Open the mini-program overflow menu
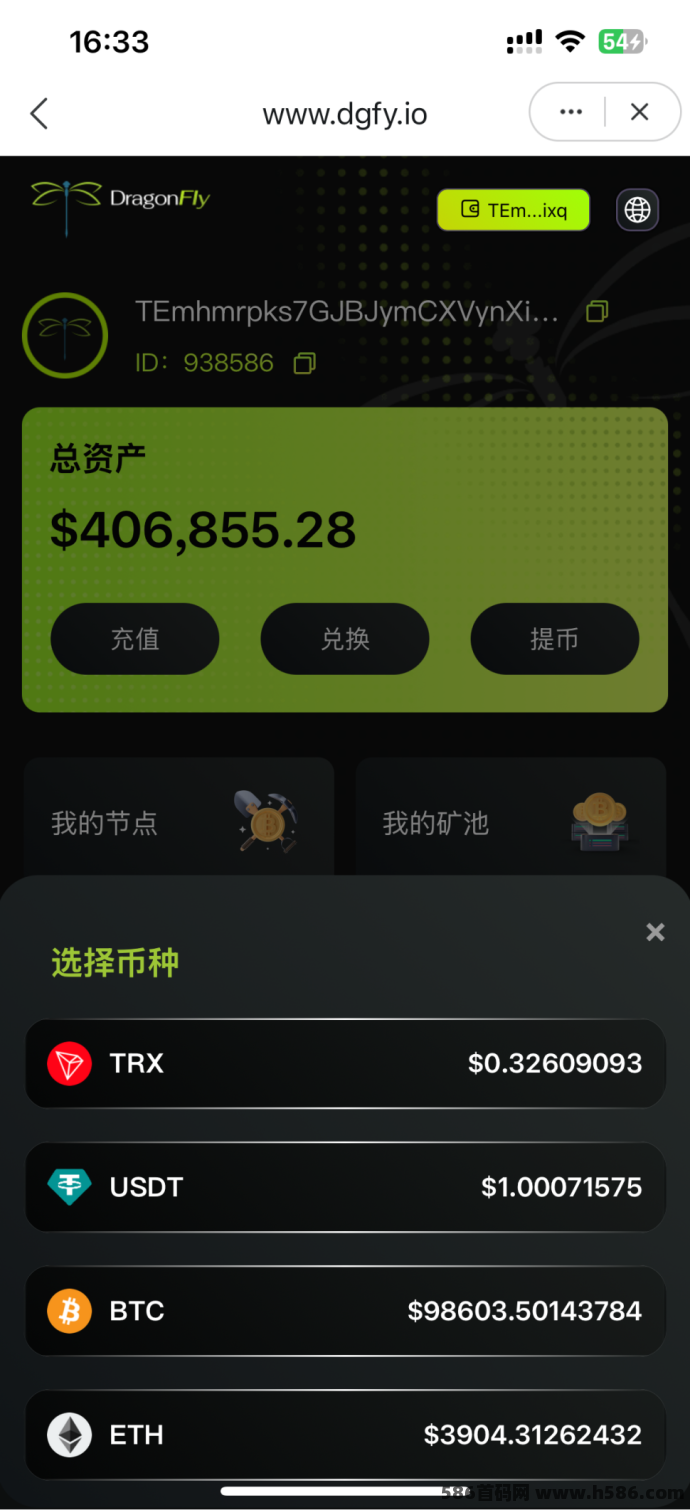690x1510 pixels. (571, 112)
